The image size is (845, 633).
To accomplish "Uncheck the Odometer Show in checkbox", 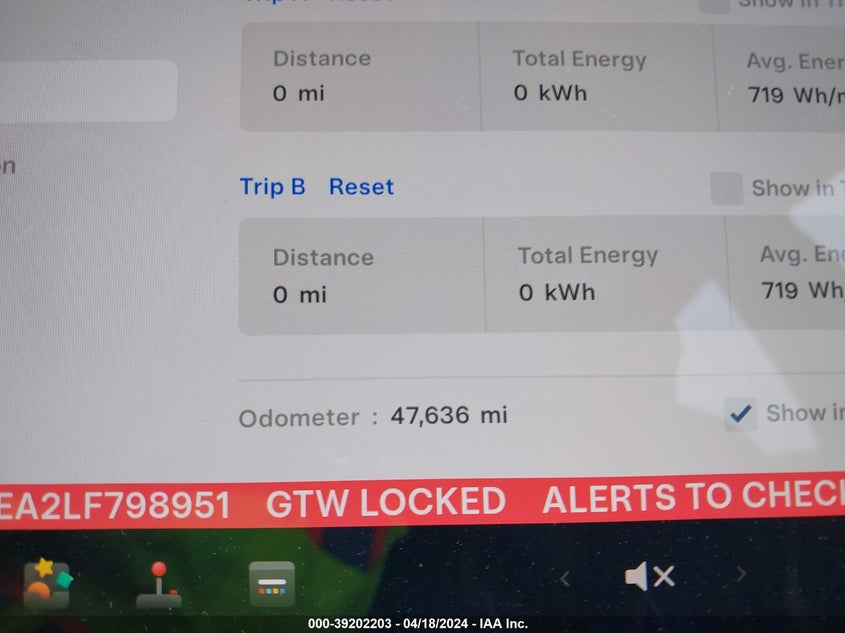I will (x=740, y=413).
